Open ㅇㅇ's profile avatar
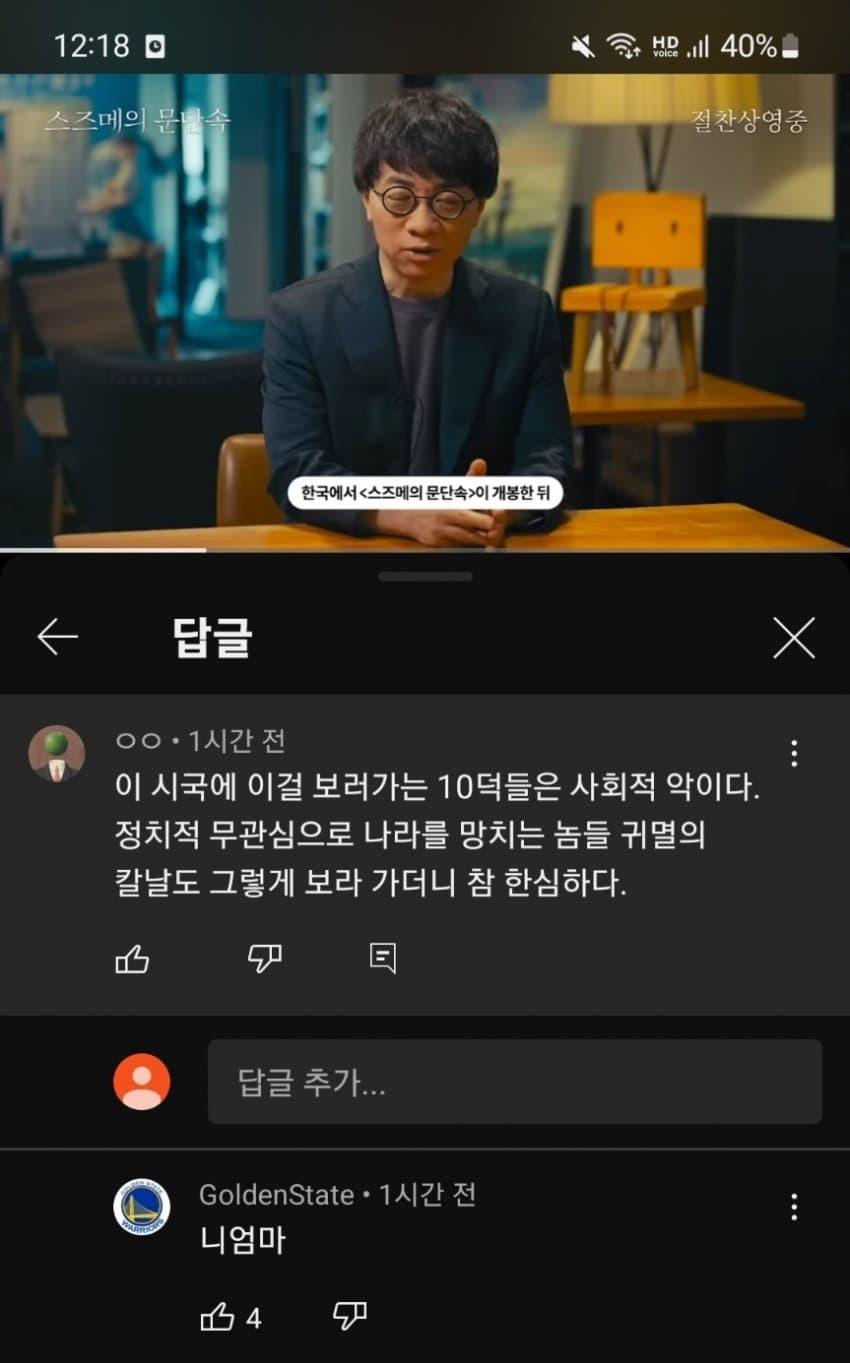This screenshot has width=850, height=1363. pos(56,753)
